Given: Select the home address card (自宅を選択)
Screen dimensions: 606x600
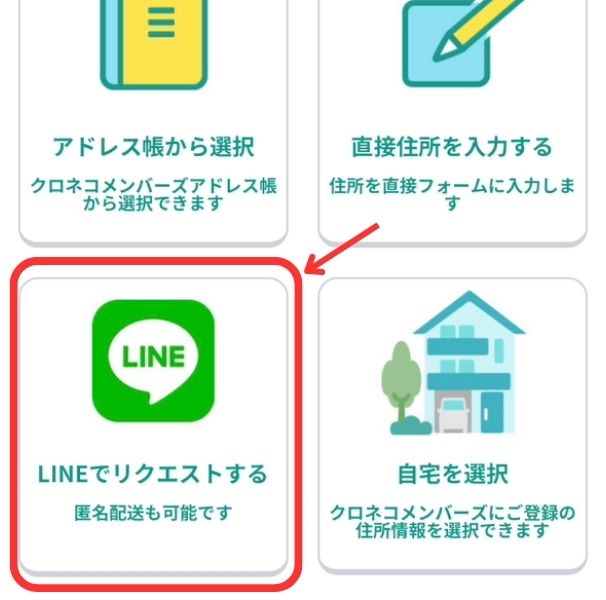Looking at the screenshot, I should tap(452, 425).
